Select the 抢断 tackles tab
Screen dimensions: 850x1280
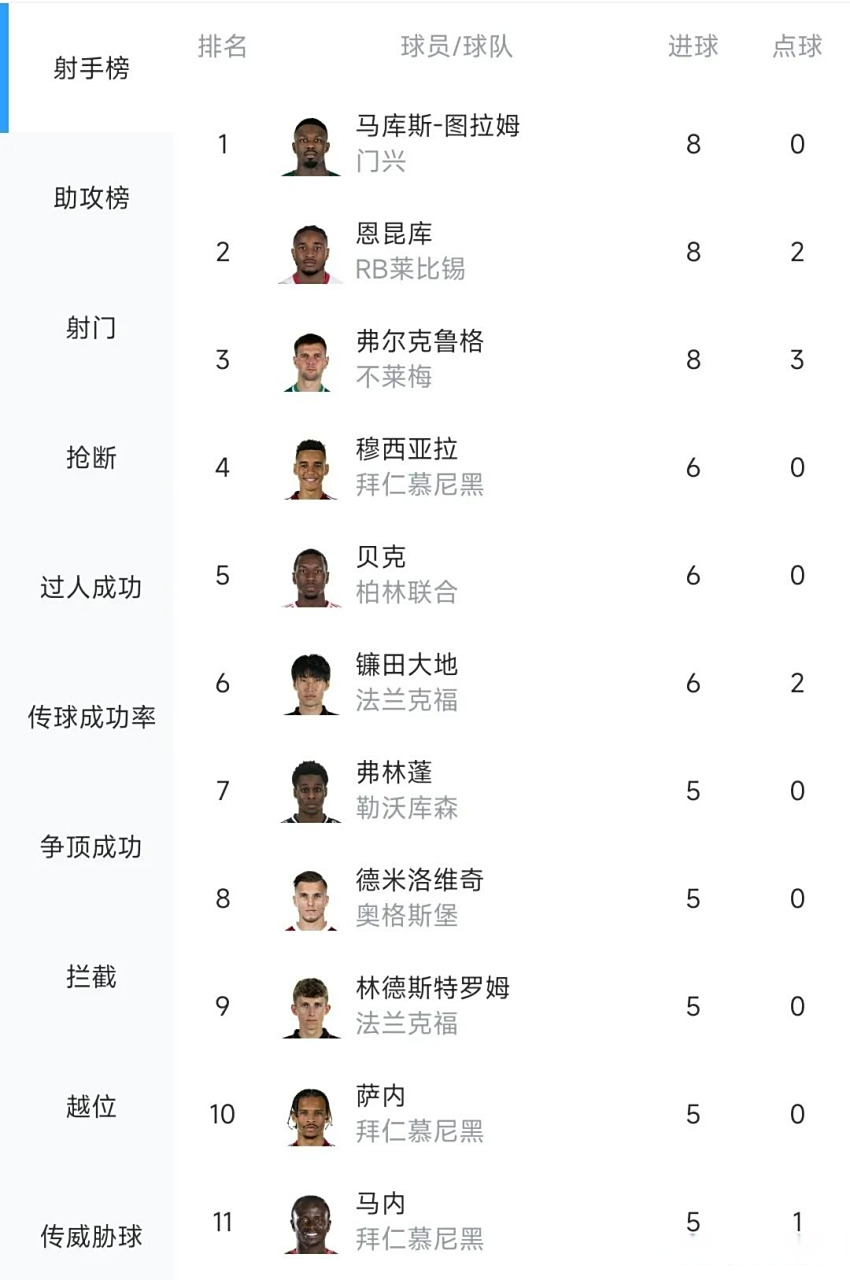tap(91, 458)
